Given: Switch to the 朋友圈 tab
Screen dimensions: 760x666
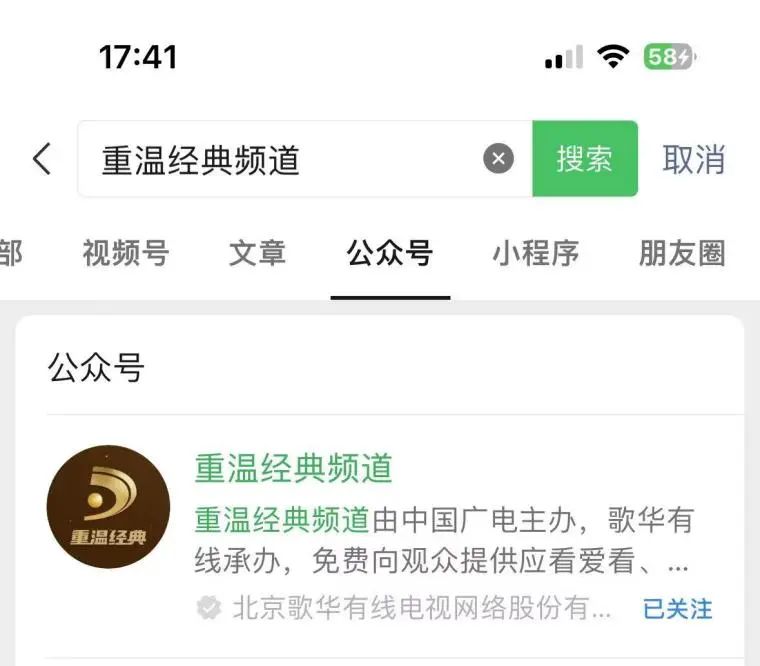Looking at the screenshot, I should pyautogui.click(x=682, y=254).
